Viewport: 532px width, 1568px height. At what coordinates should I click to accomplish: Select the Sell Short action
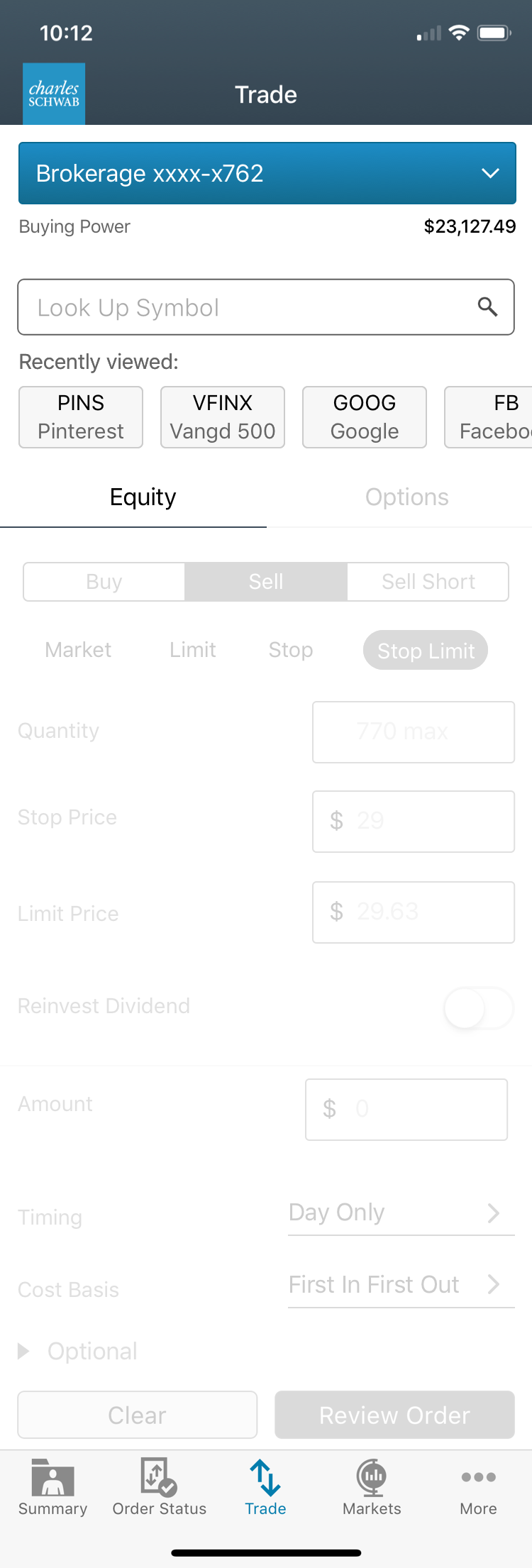[428, 582]
